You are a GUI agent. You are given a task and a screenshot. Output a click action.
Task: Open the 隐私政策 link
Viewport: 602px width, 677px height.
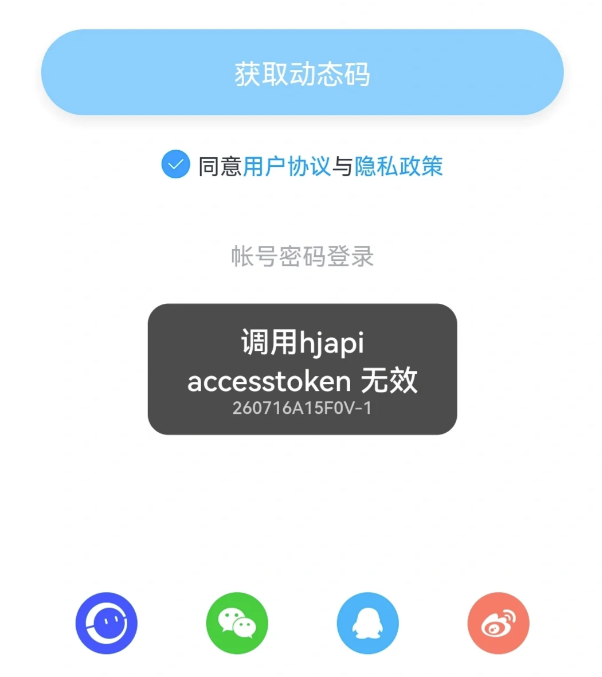398,166
